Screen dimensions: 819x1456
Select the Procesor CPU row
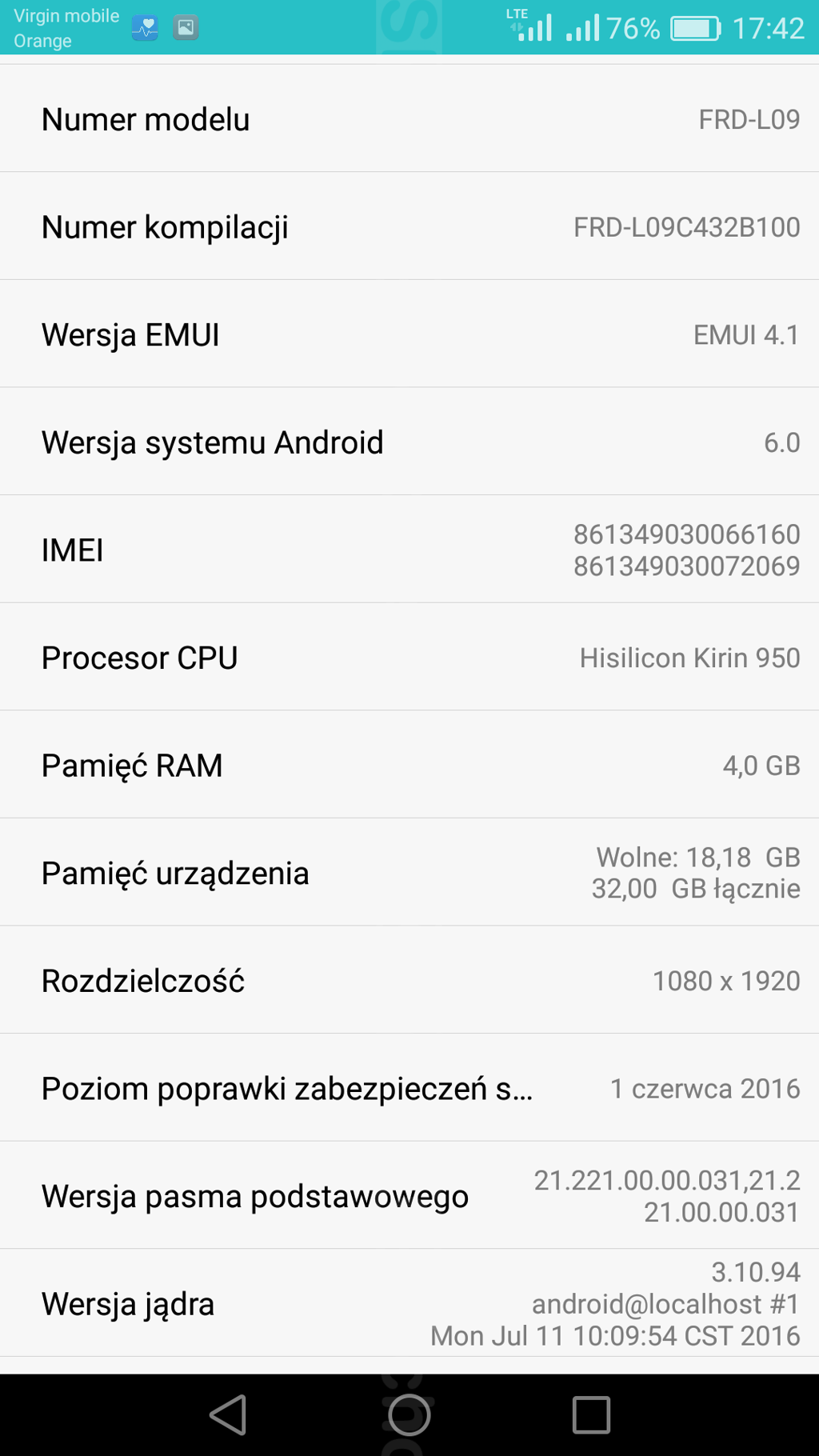click(409, 658)
